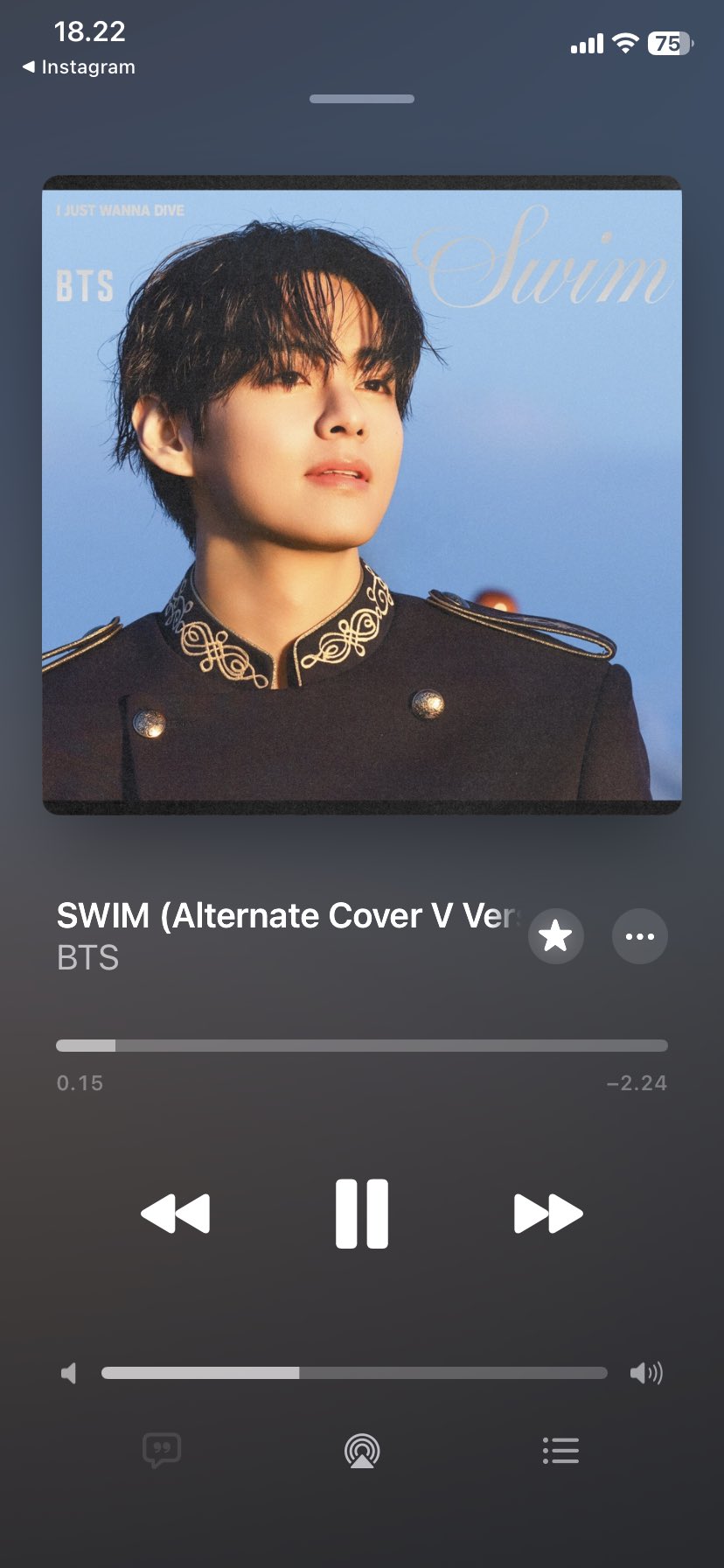
Task: Go back to the previous track
Action: (x=175, y=1213)
